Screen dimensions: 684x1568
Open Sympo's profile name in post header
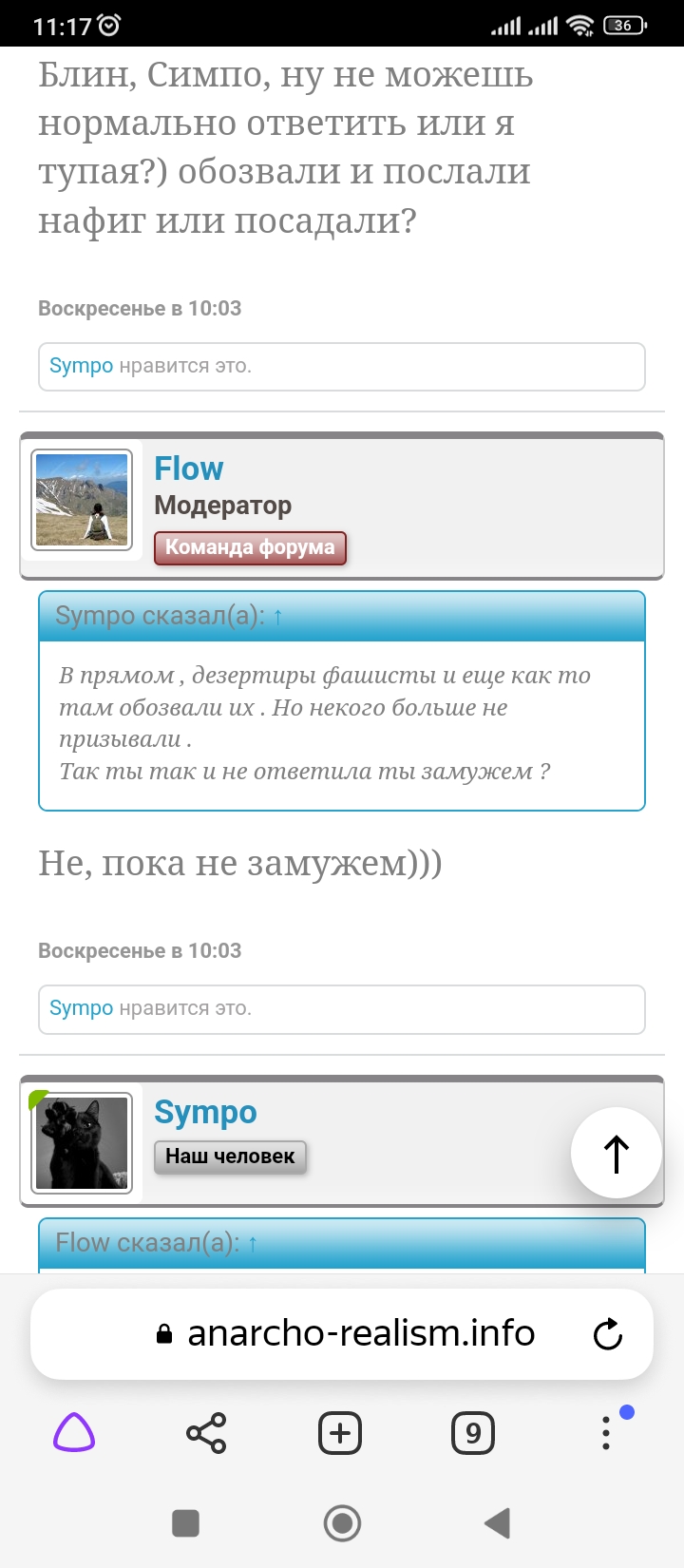coord(205,1112)
